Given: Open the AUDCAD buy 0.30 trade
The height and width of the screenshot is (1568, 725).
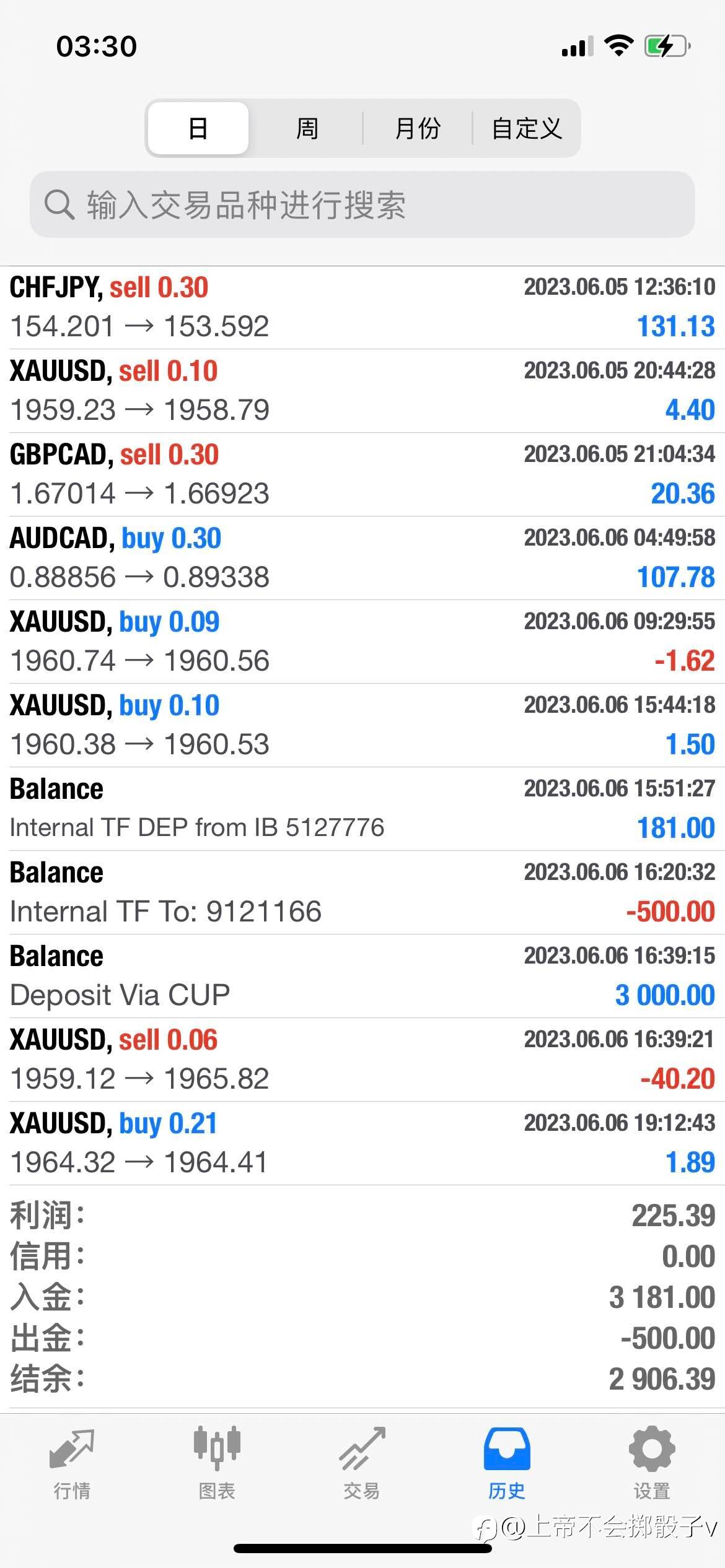Looking at the screenshot, I should 362,558.
